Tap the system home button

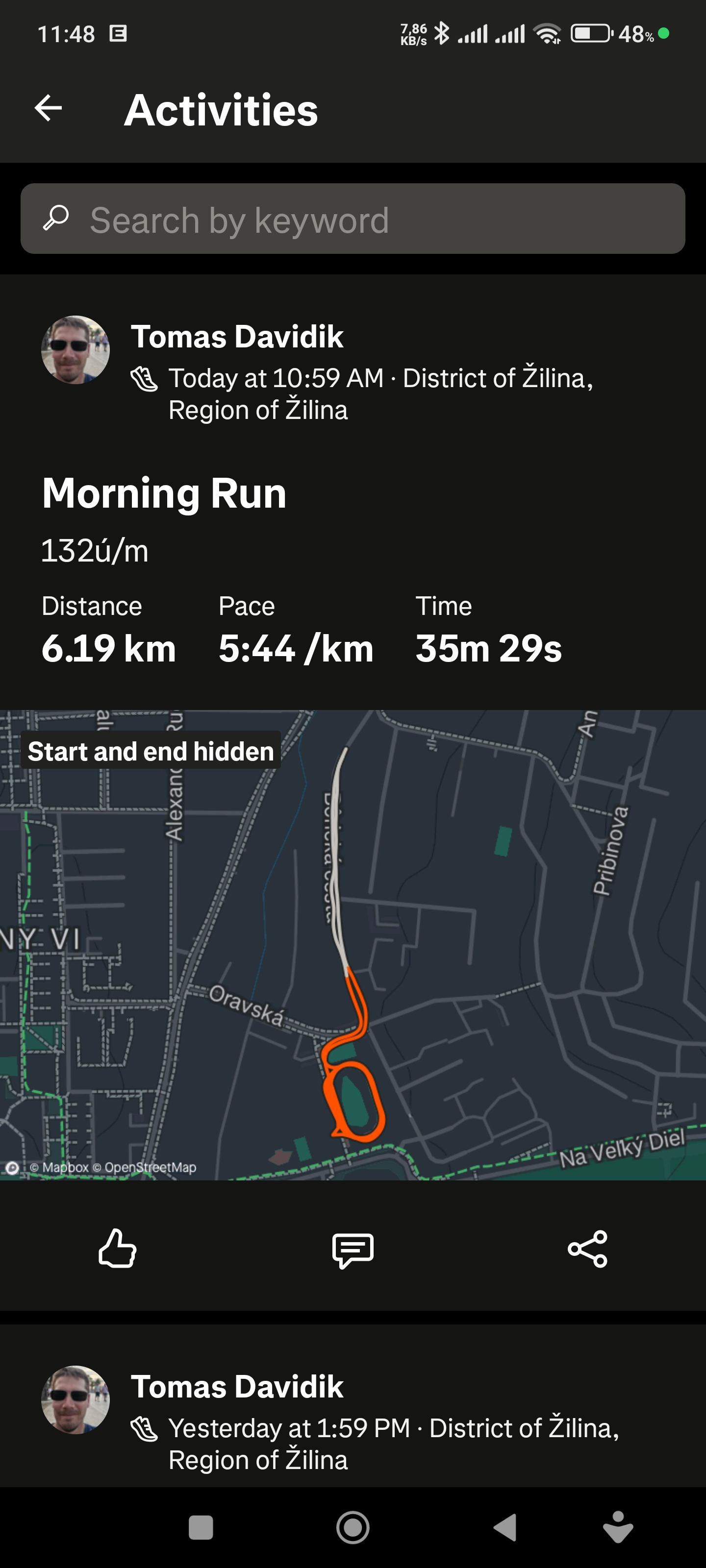click(353, 1527)
